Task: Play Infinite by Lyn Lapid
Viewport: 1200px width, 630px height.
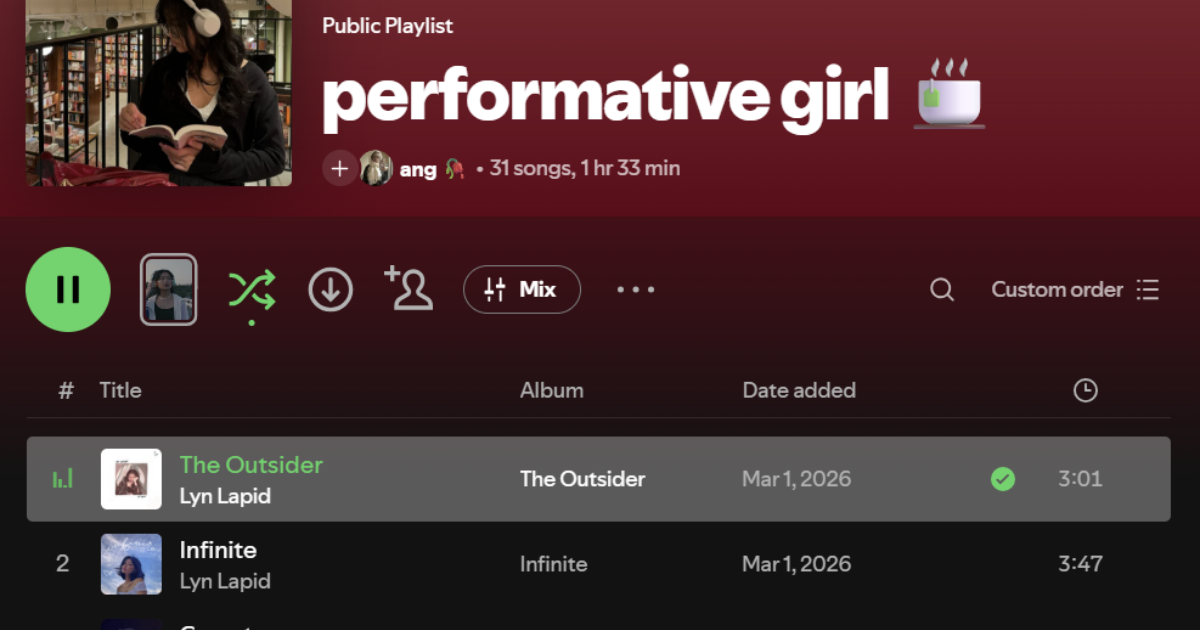Action: [x=218, y=550]
